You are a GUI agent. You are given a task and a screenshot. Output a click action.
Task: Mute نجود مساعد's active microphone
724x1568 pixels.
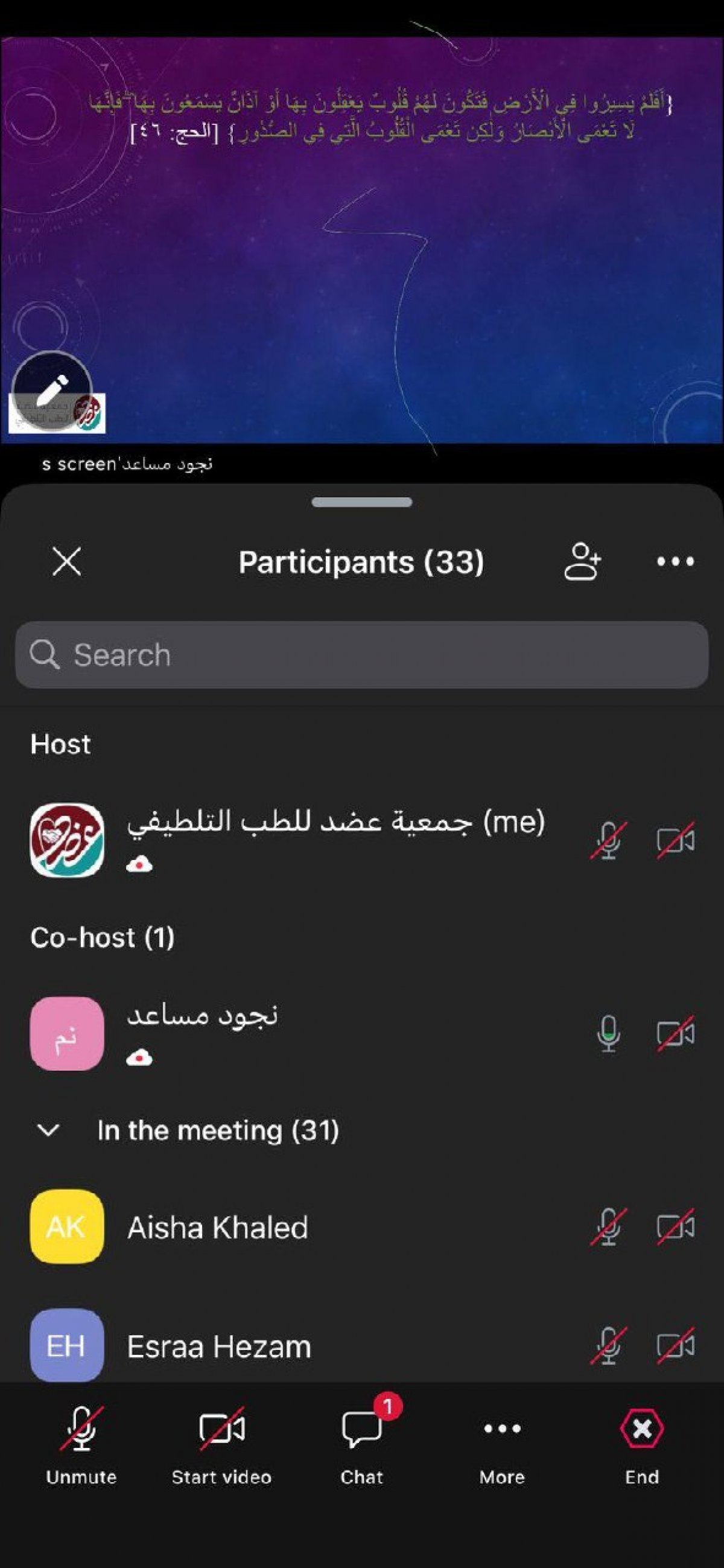click(x=609, y=1033)
